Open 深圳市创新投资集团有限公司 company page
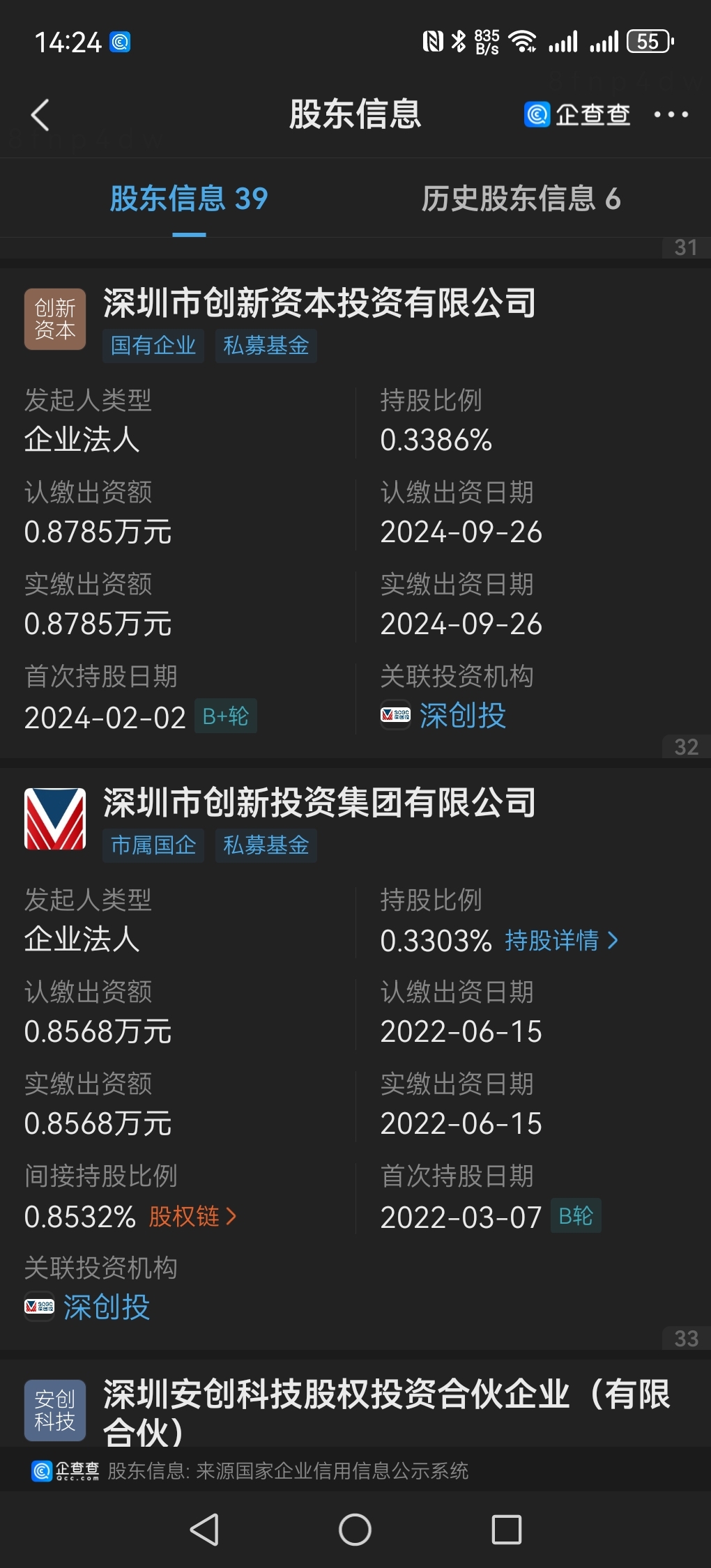The image size is (711, 1568). pyautogui.click(x=320, y=803)
